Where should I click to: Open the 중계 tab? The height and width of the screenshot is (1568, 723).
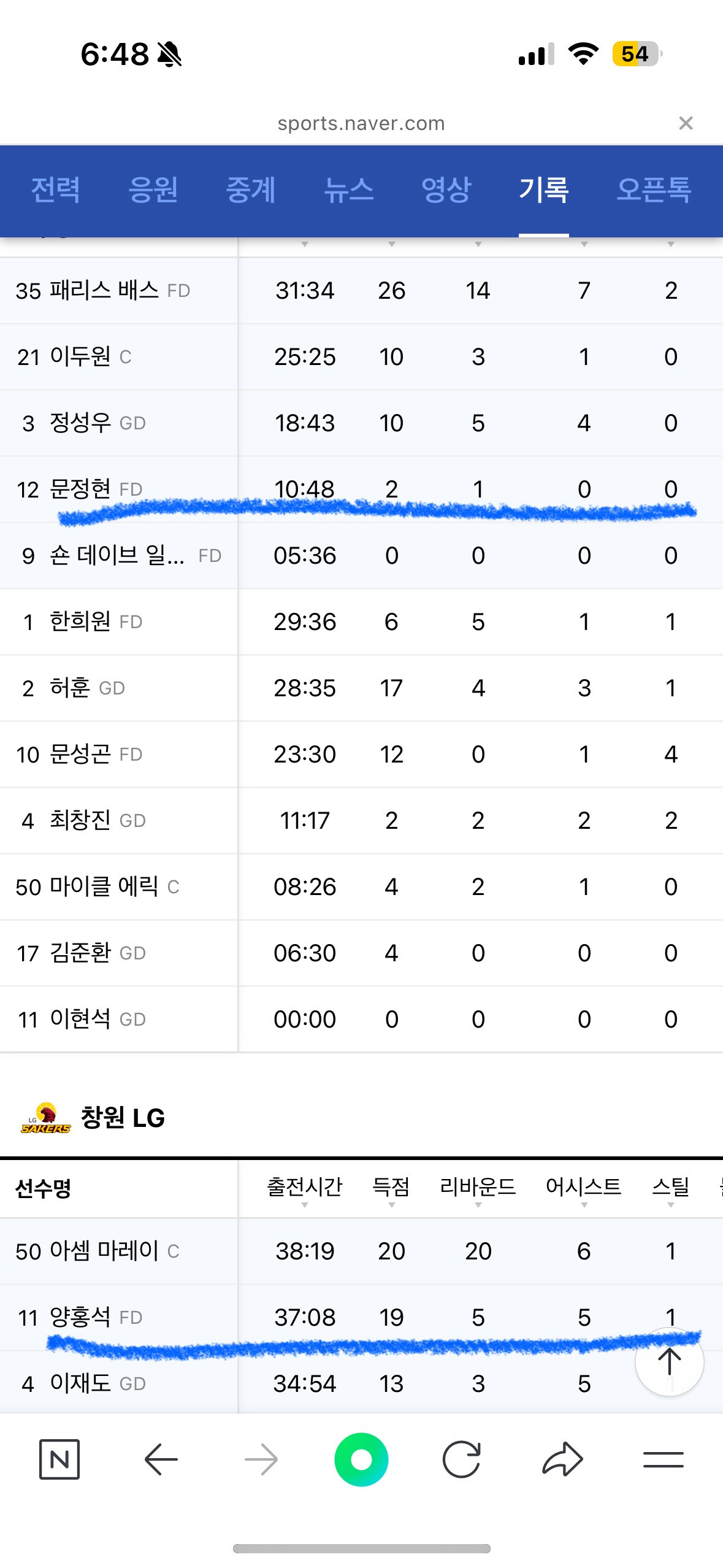point(251,190)
